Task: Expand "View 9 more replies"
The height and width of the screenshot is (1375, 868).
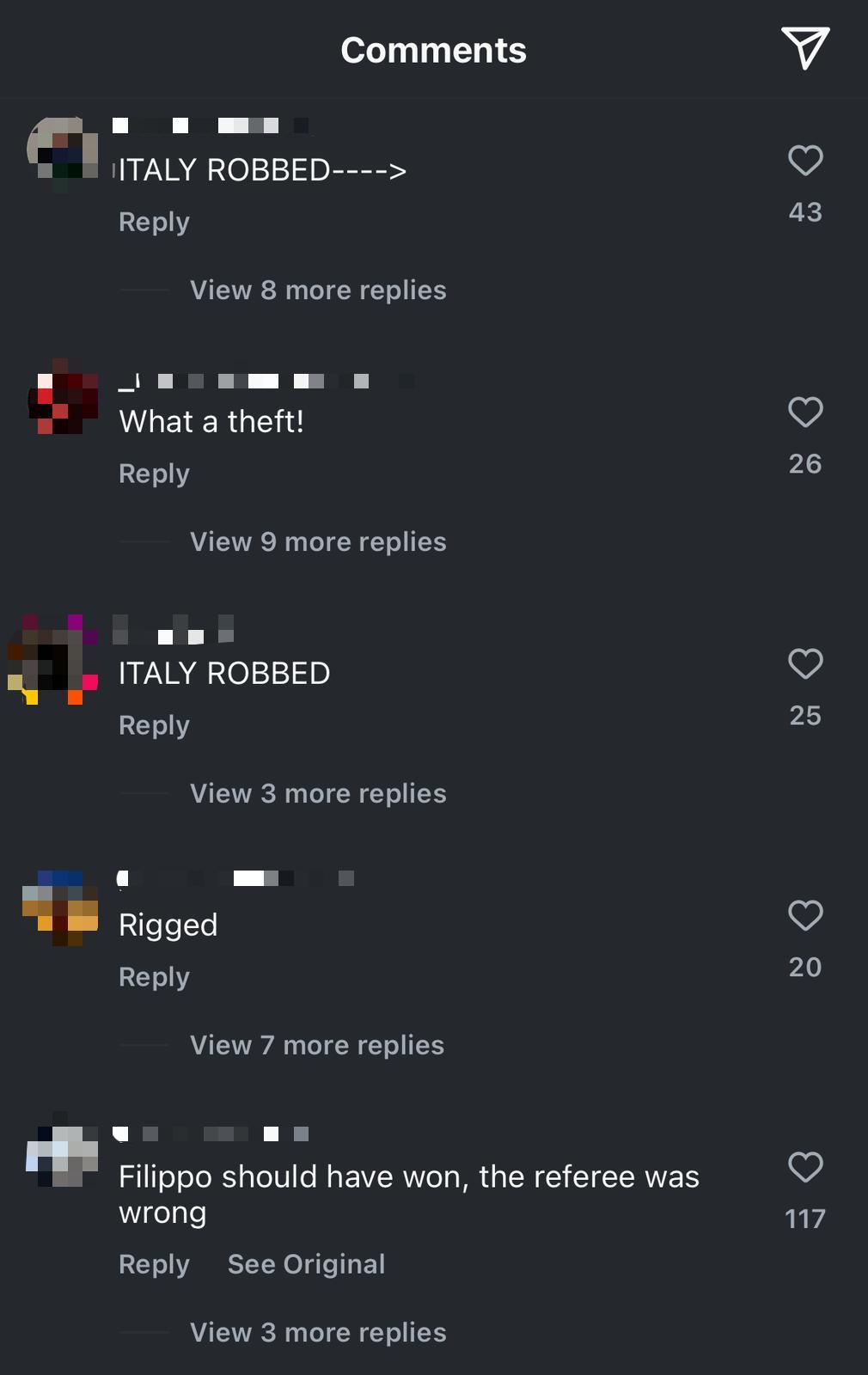Action: (x=317, y=542)
